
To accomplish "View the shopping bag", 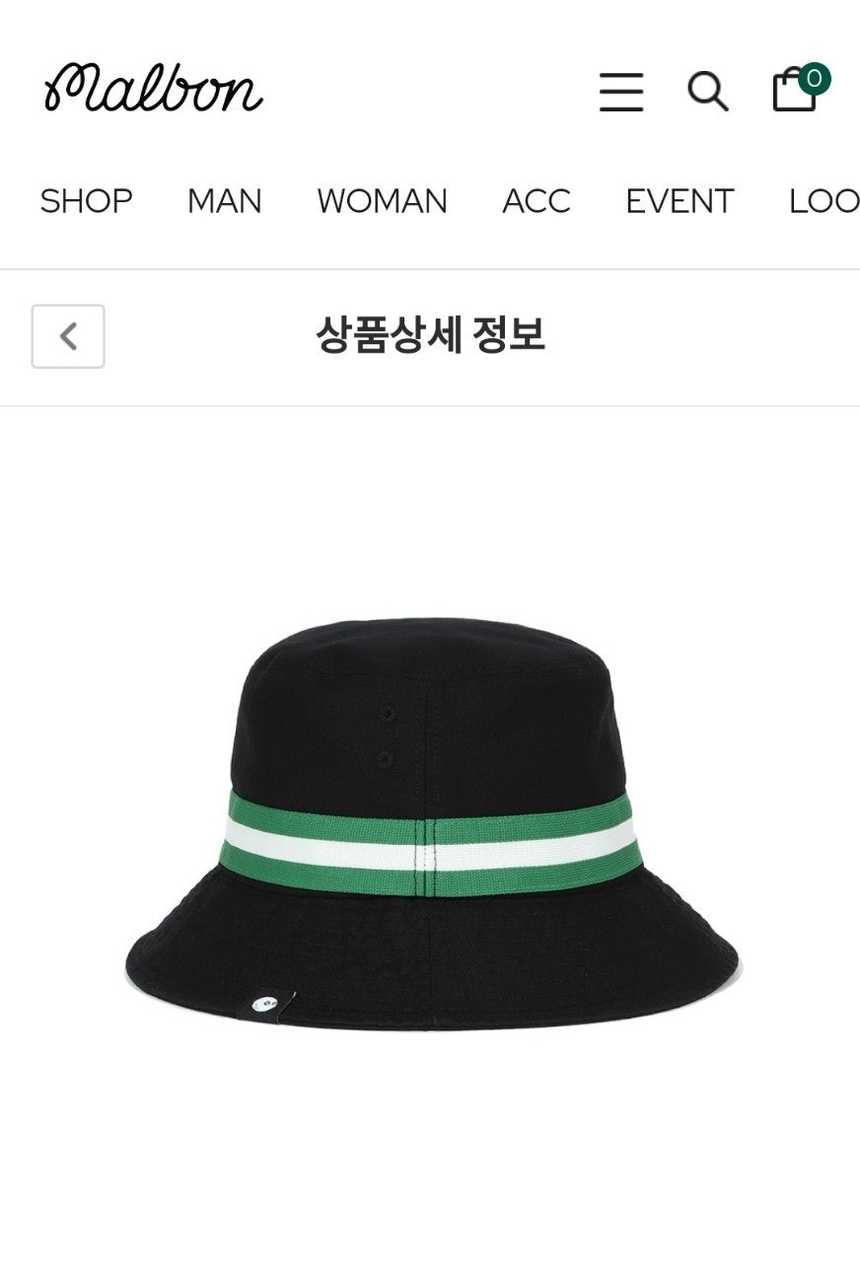I will pyautogui.click(x=796, y=90).
